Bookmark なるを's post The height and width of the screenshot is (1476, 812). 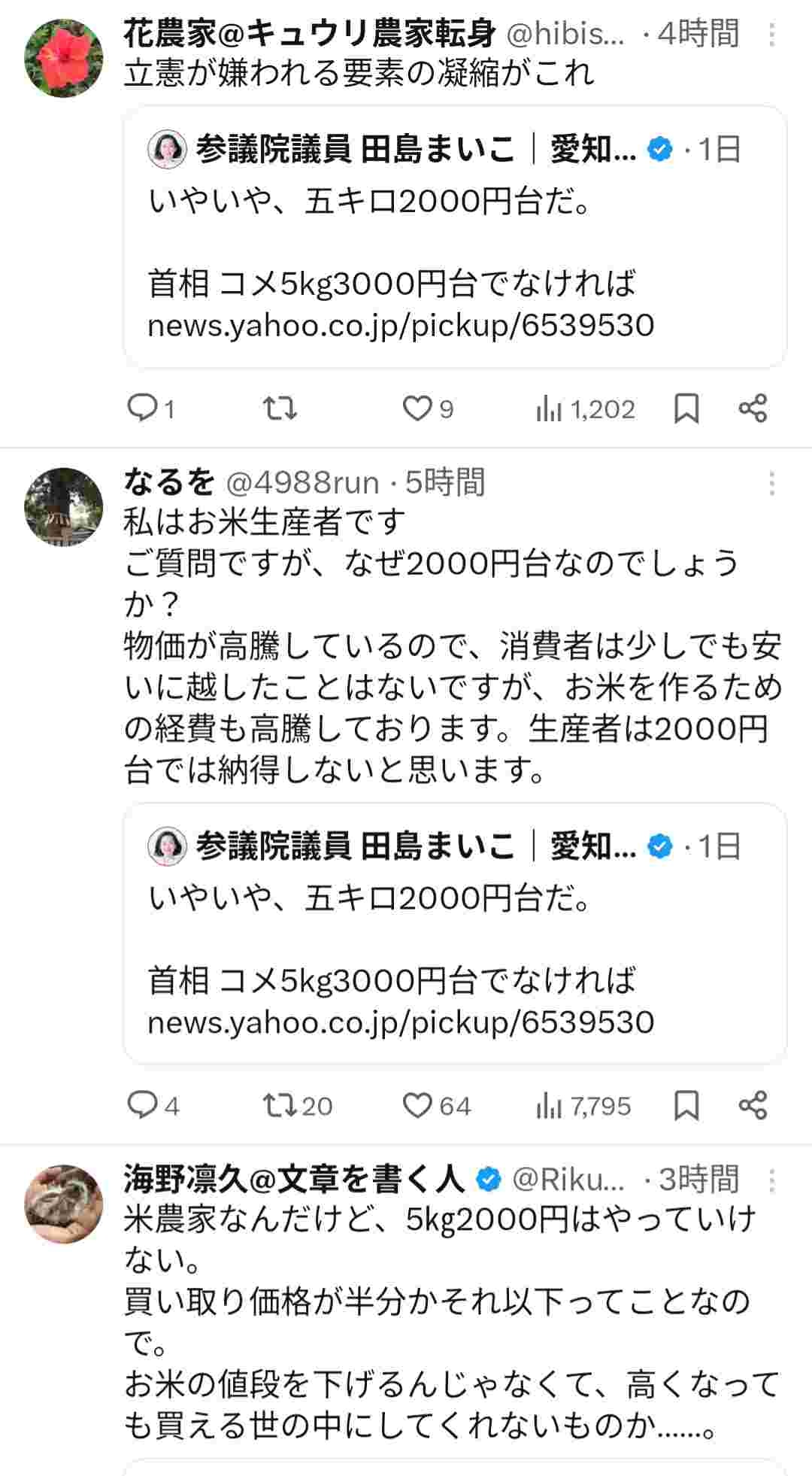pyautogui.click(x=686, y=1105)
